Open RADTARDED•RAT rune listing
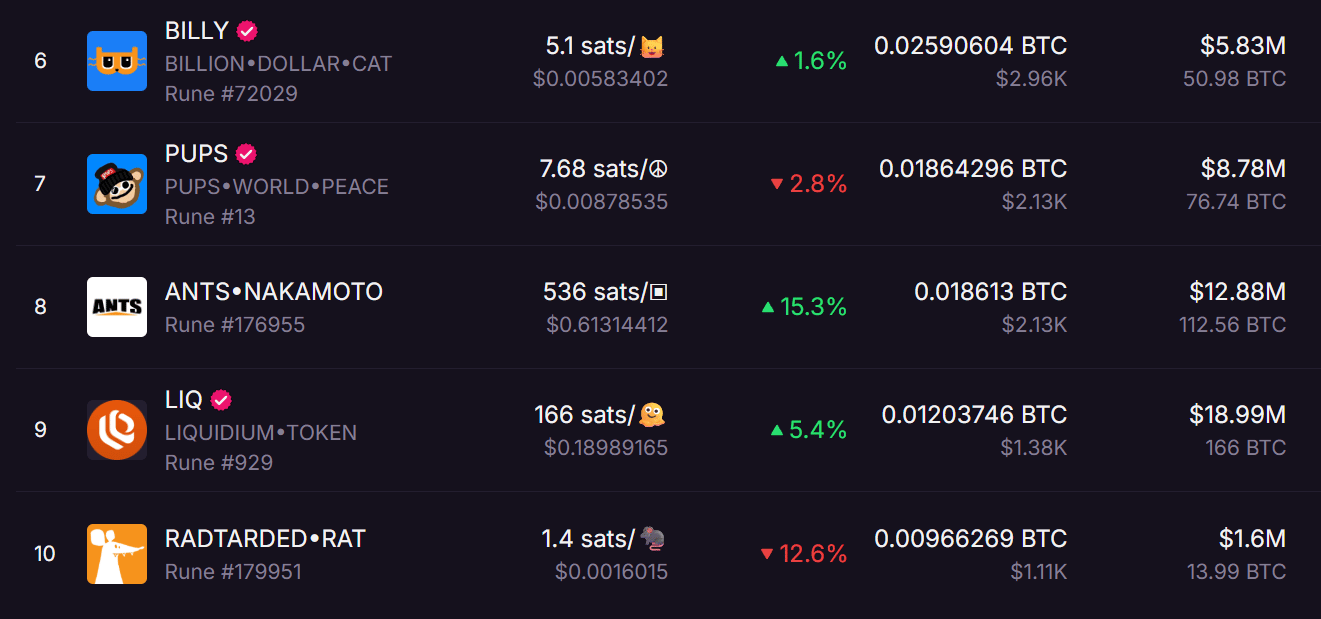Screen dimensions: 1321x619 [x=265, y=539]
